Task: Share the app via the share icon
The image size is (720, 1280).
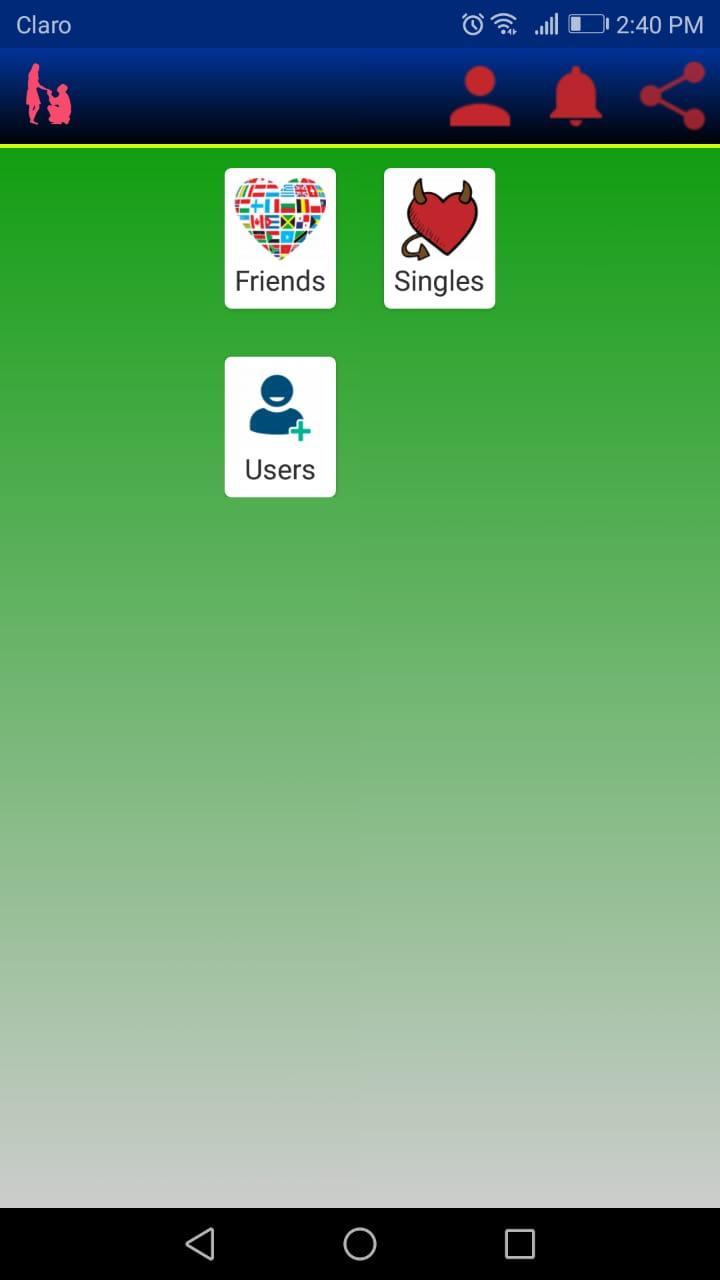Action: (x=672, y=96)
